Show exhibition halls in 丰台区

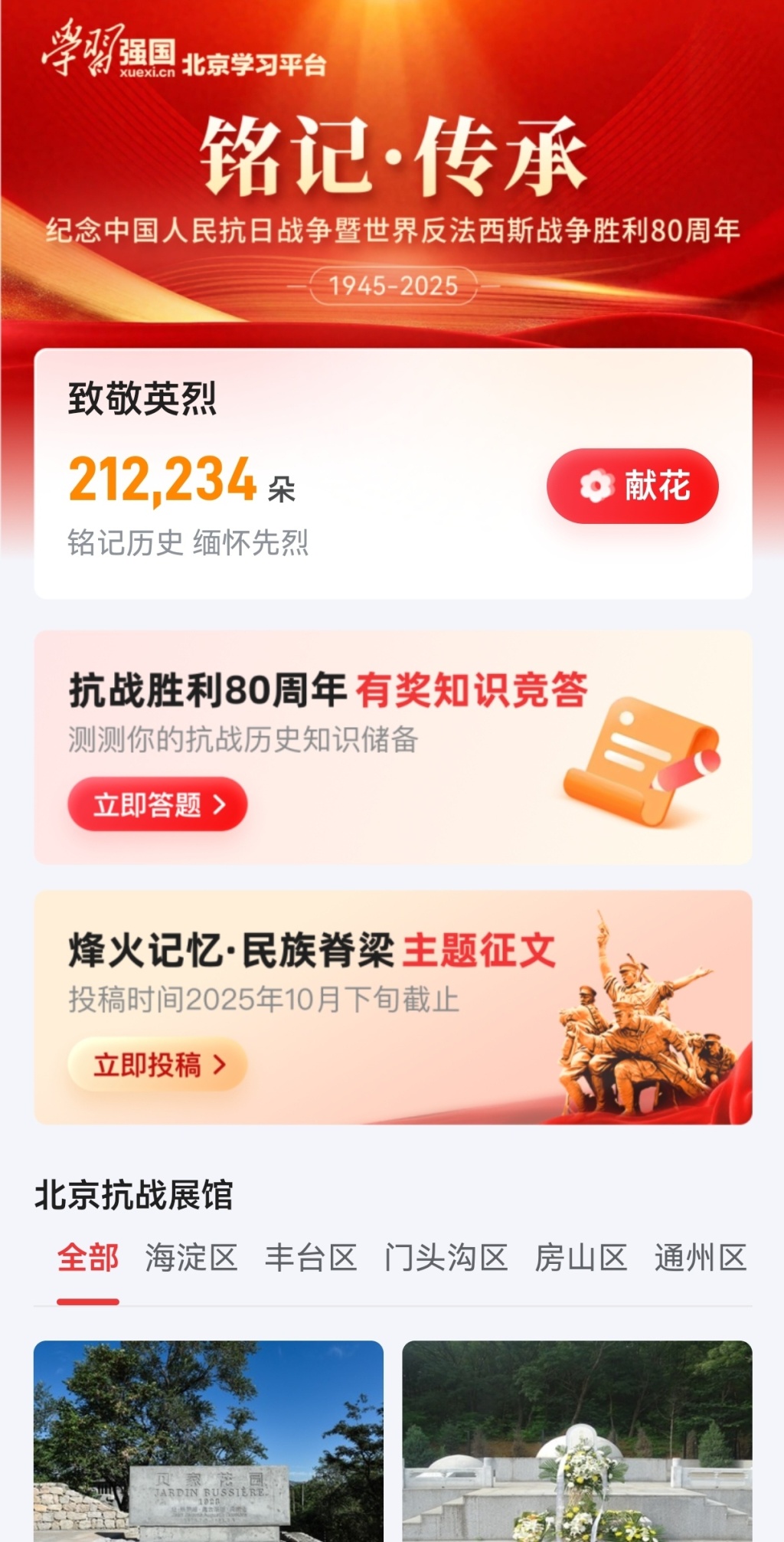(x=311, y=1258)
